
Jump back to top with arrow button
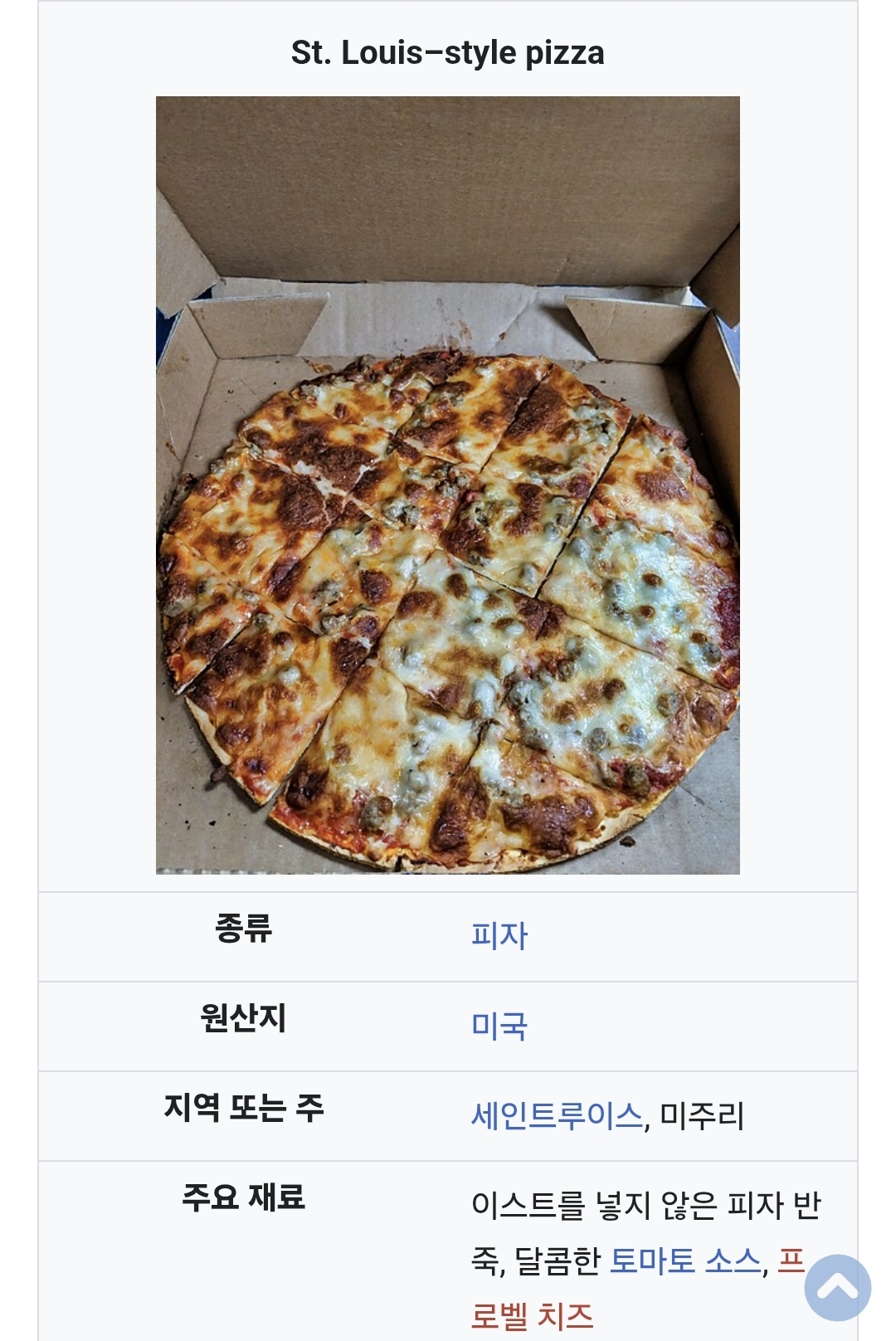[x=837, y=1287]
